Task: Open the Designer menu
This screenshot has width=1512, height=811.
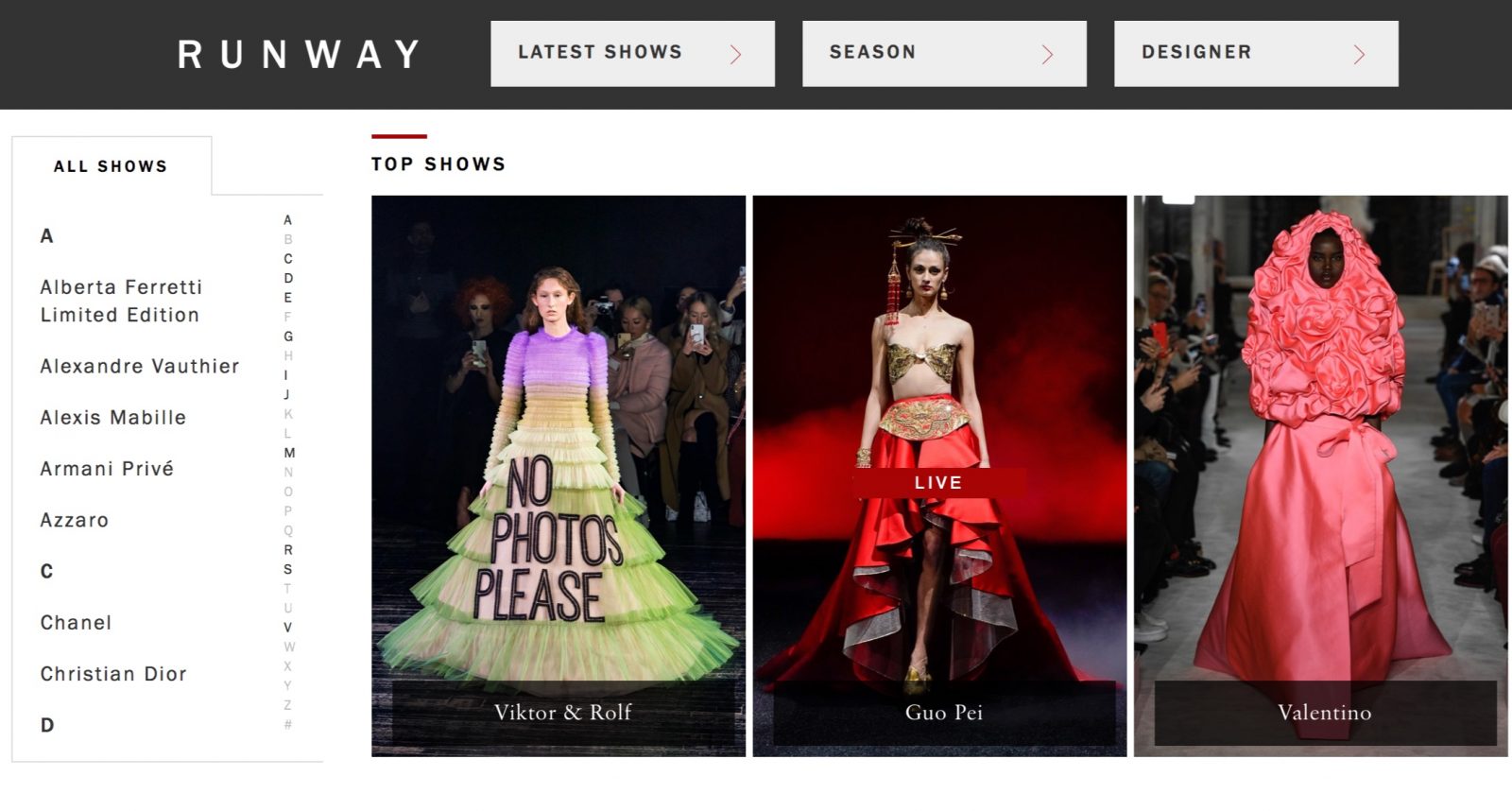Action: (1256, 53)
